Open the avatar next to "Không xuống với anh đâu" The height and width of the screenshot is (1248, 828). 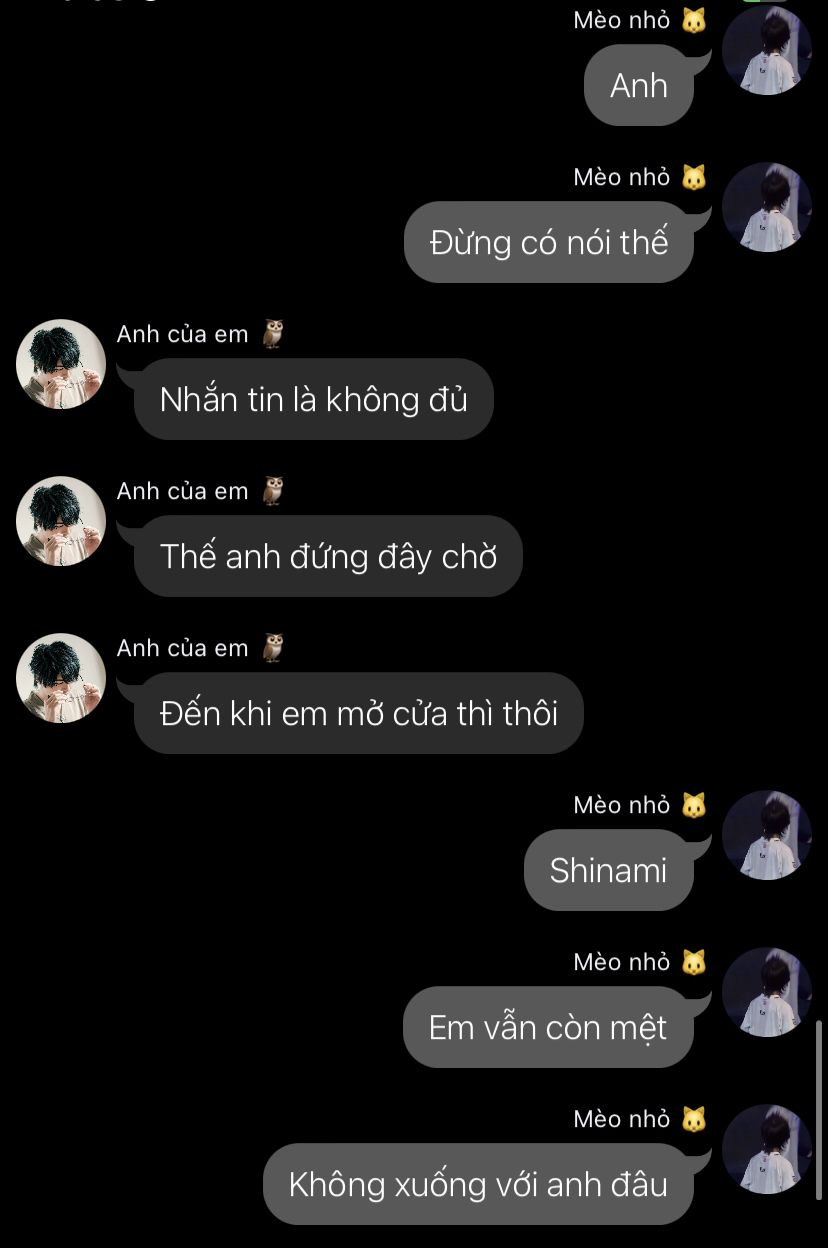(x=766, y=1149)
